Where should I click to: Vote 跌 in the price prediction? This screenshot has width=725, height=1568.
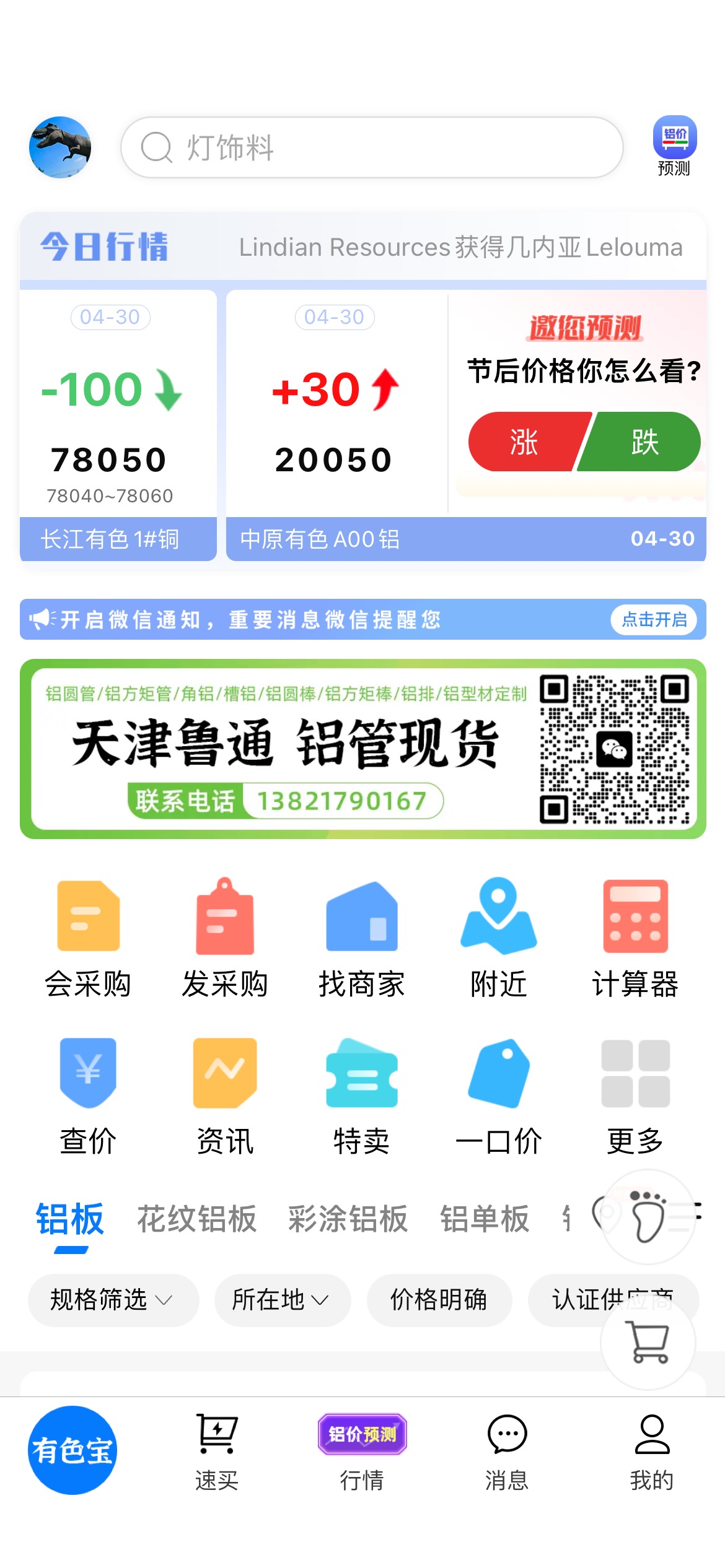644,442
